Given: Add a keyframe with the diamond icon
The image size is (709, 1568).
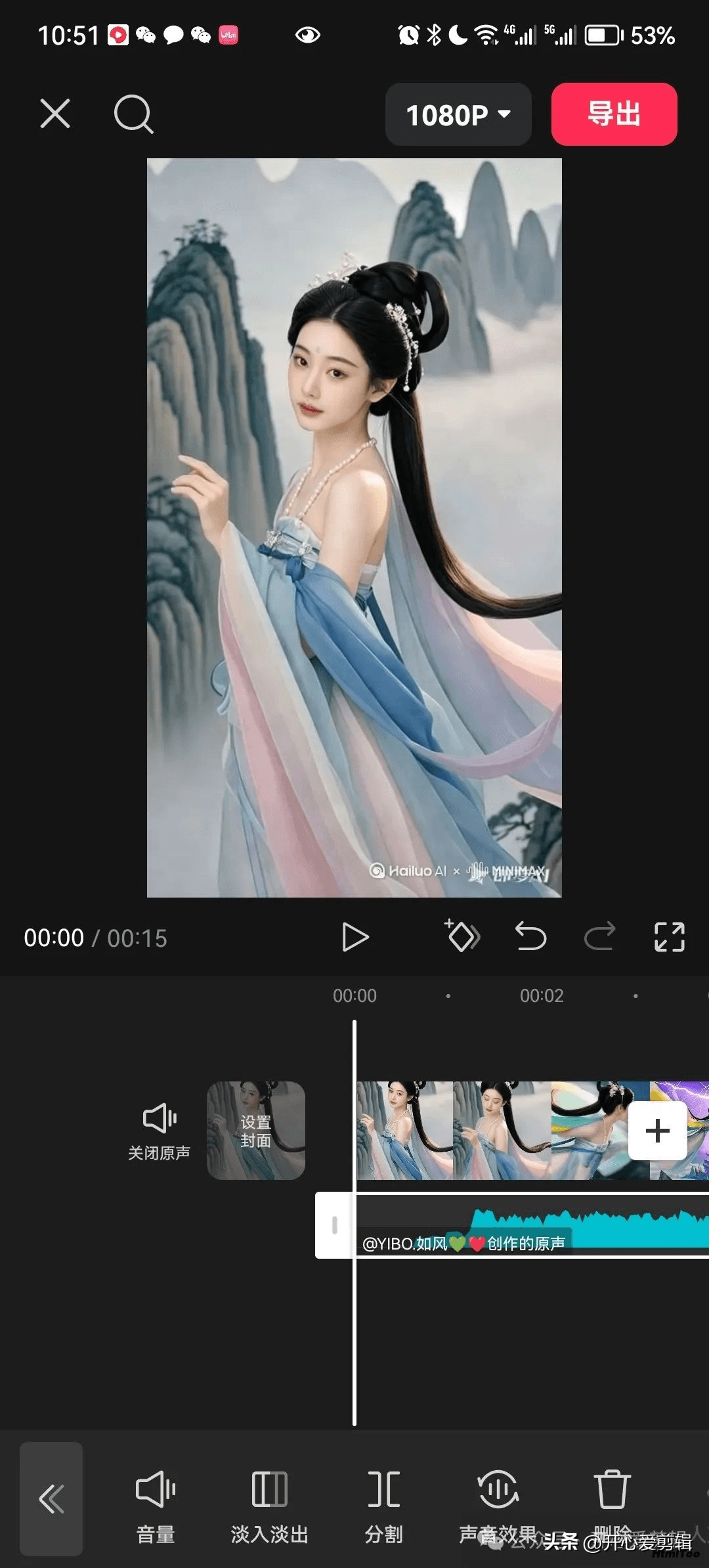Looking at the screenshot, I should coord(462,936).
